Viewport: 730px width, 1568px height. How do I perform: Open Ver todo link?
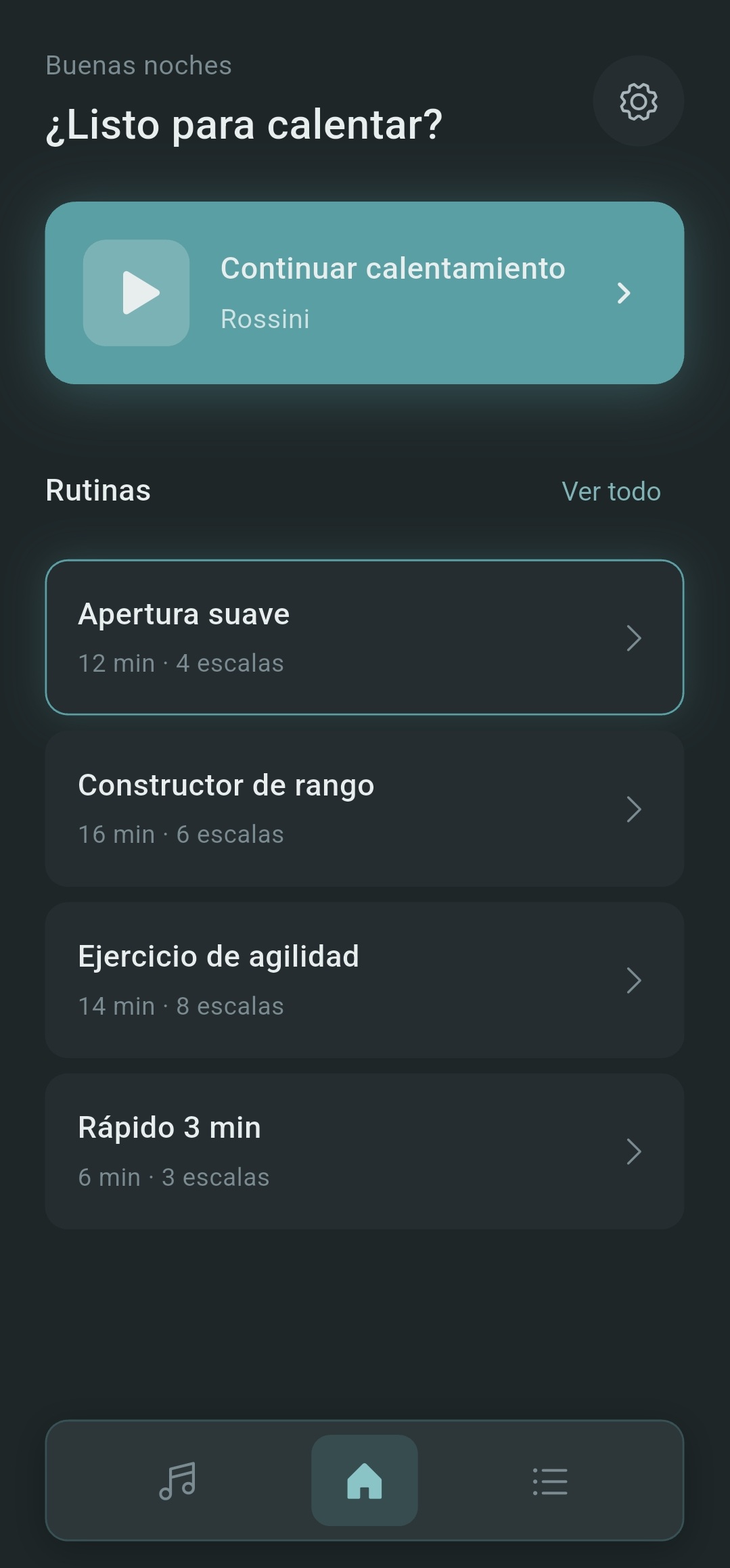click(610, 491)
